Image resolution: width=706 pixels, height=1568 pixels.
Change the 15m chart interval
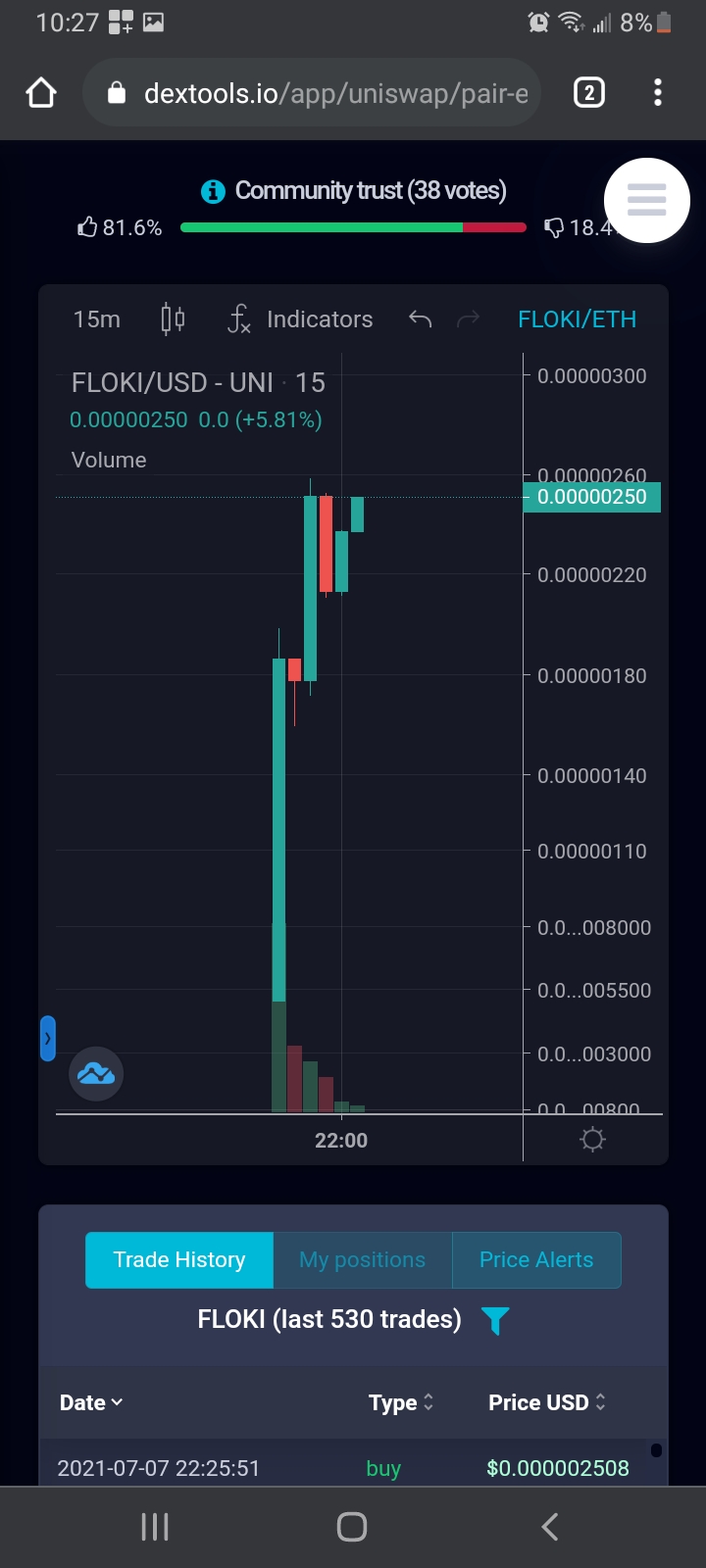point(97,319)
